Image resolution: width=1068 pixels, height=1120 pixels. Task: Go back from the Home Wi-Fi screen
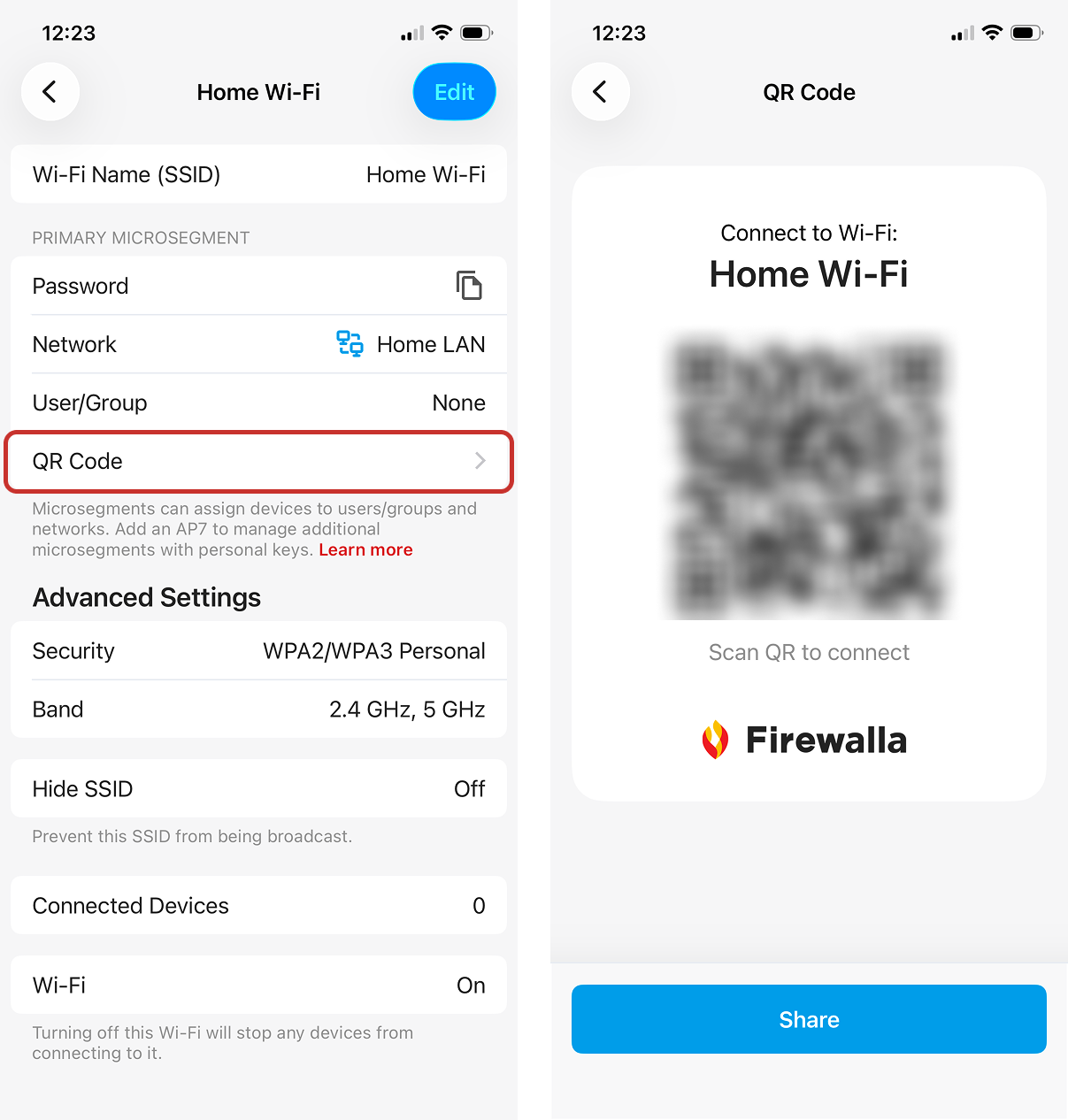tap(50, 92)
